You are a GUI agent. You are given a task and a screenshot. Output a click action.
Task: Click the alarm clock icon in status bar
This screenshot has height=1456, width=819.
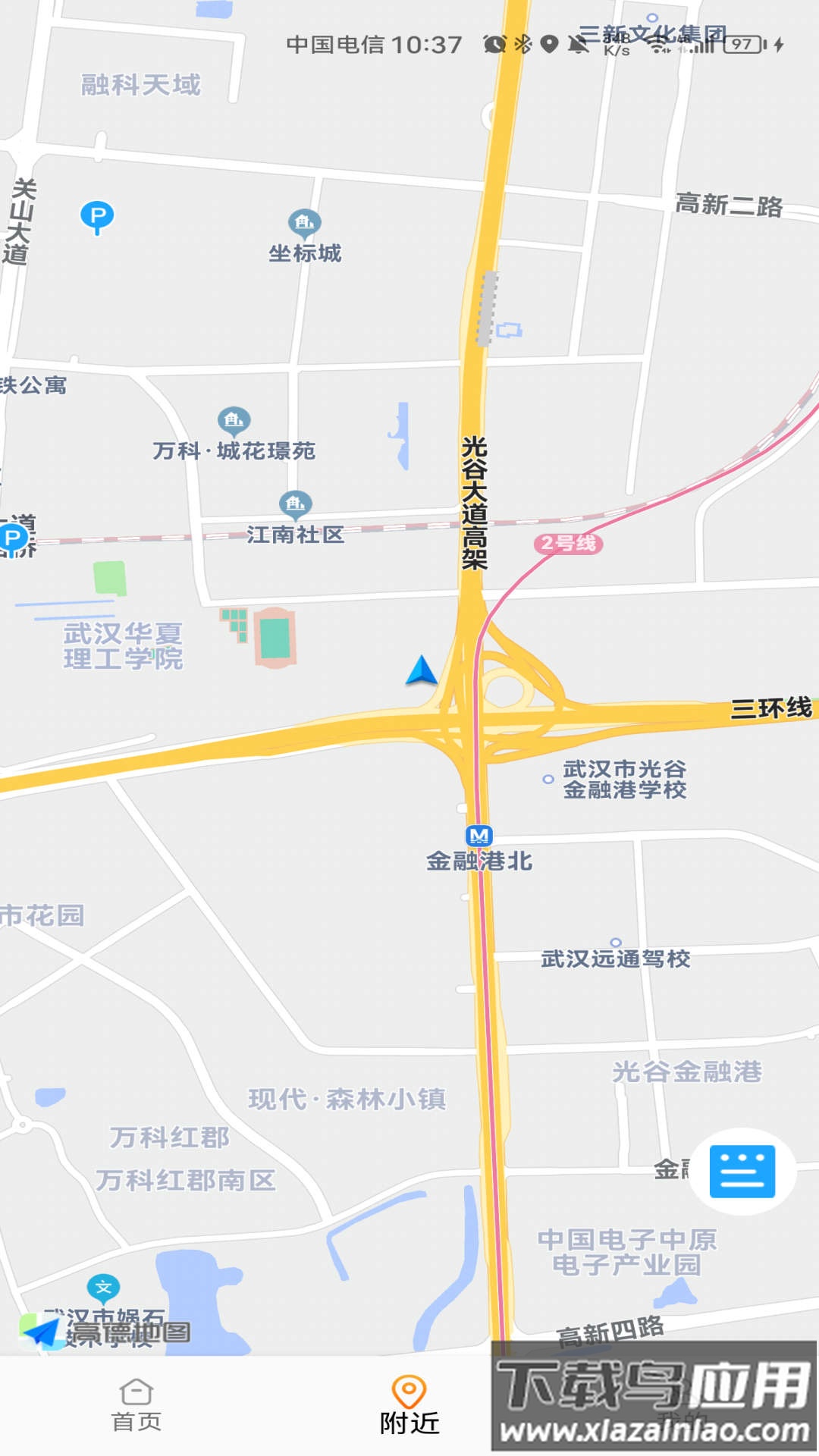pyautogui.click(x=494, y=43)
